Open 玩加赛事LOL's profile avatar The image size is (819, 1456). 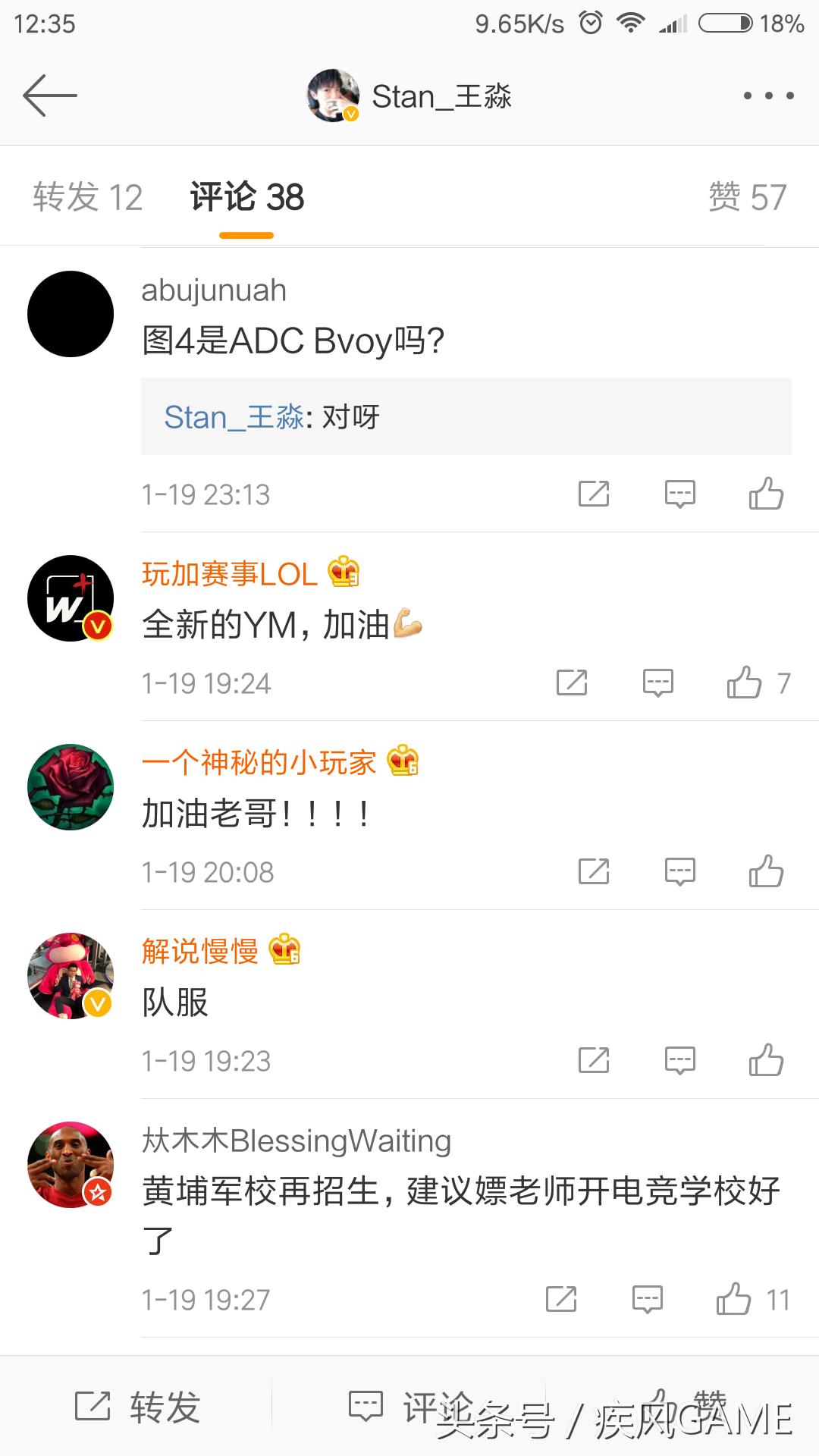[71, 598]
